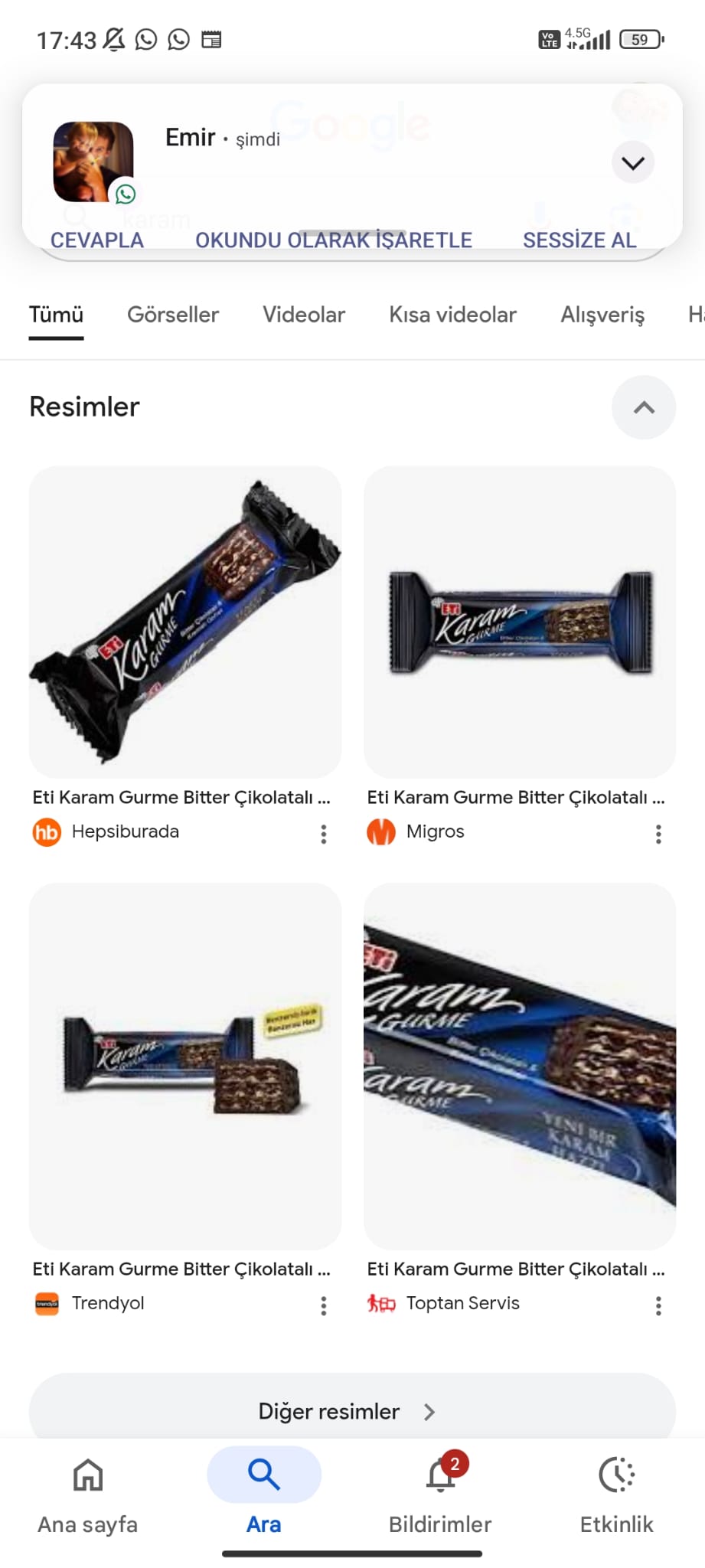Open the Migros Eti Karam image result
The height and width of the screenshot is (1568, 705).
pos(520,622)
